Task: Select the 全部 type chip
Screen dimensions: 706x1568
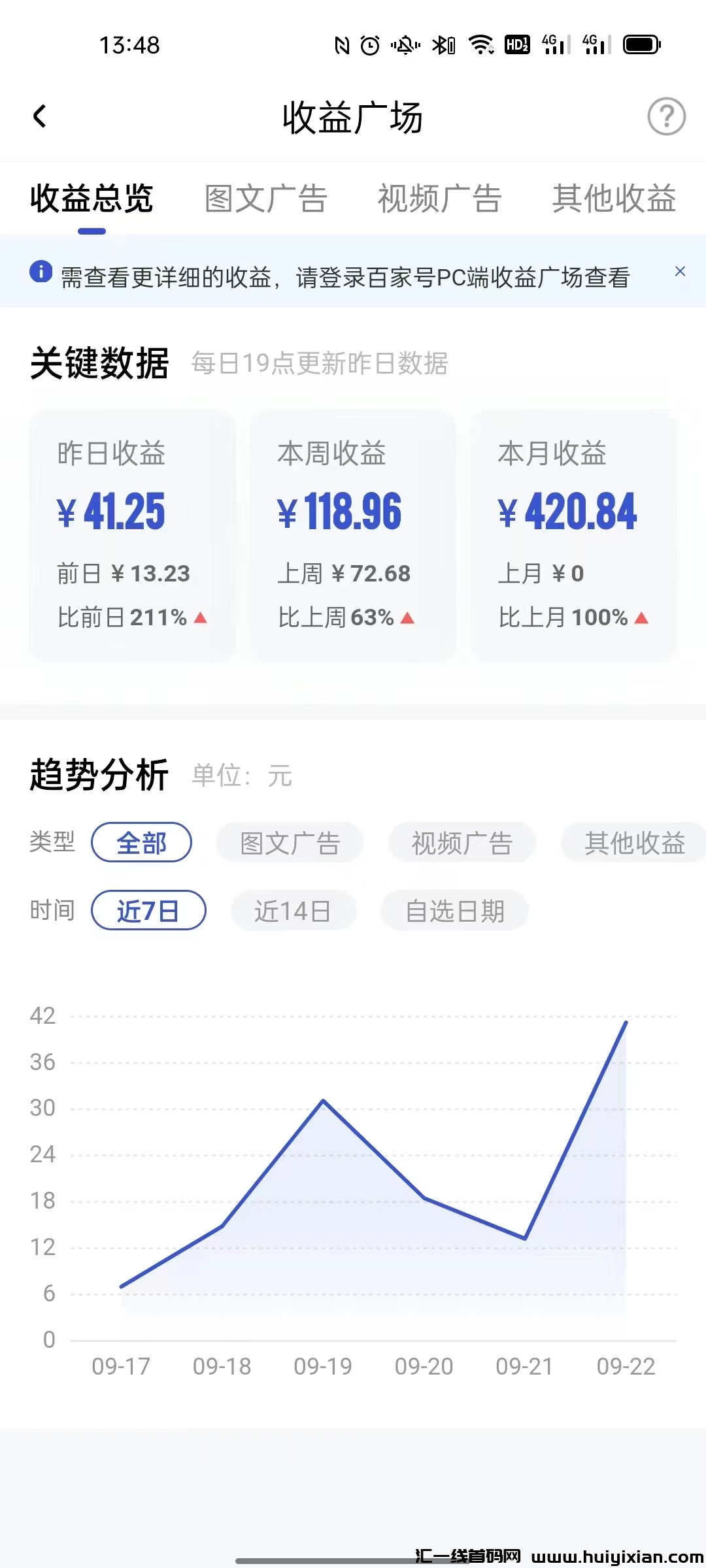Action: point(141,843)
